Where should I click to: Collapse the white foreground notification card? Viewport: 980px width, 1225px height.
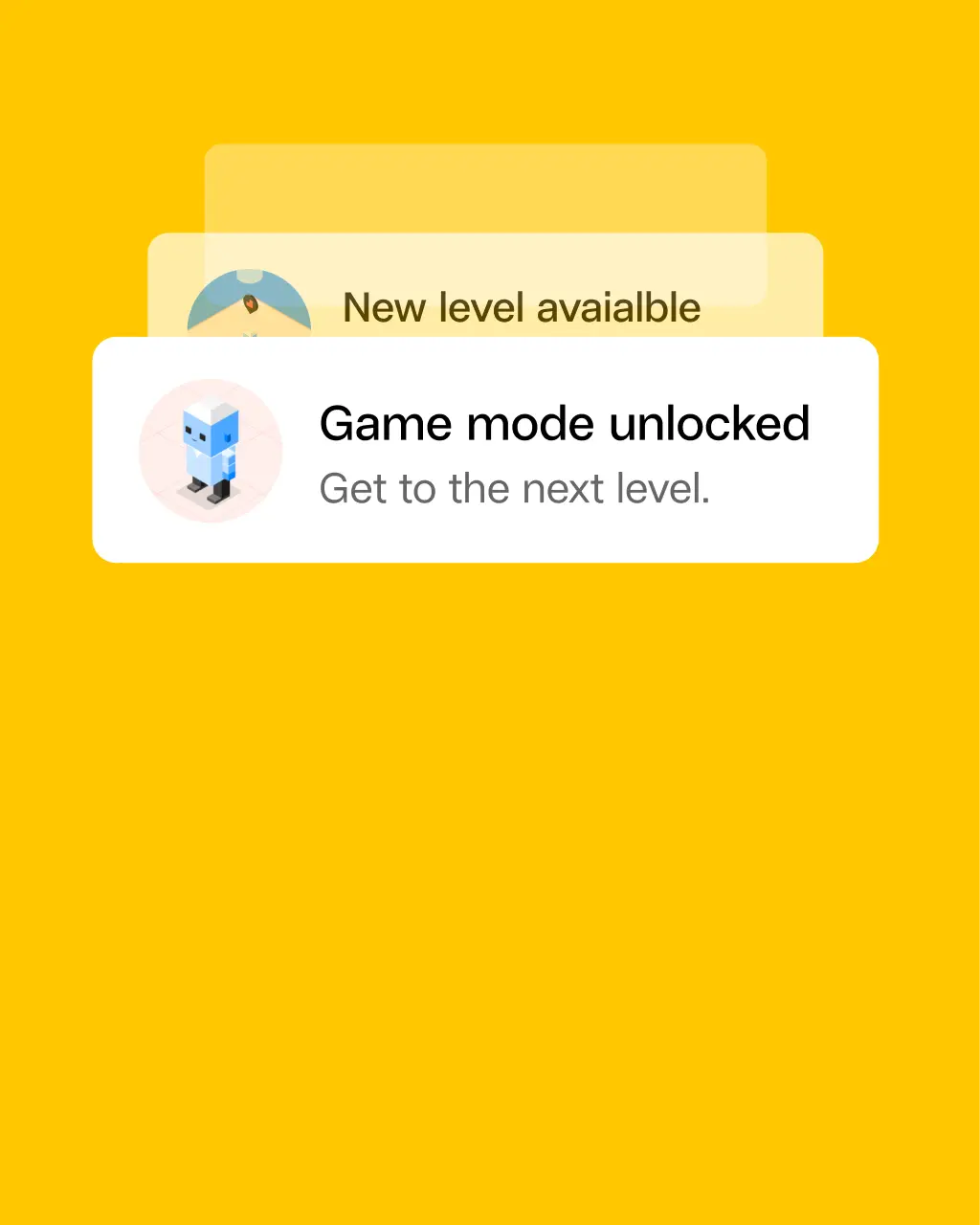(485, 450)
